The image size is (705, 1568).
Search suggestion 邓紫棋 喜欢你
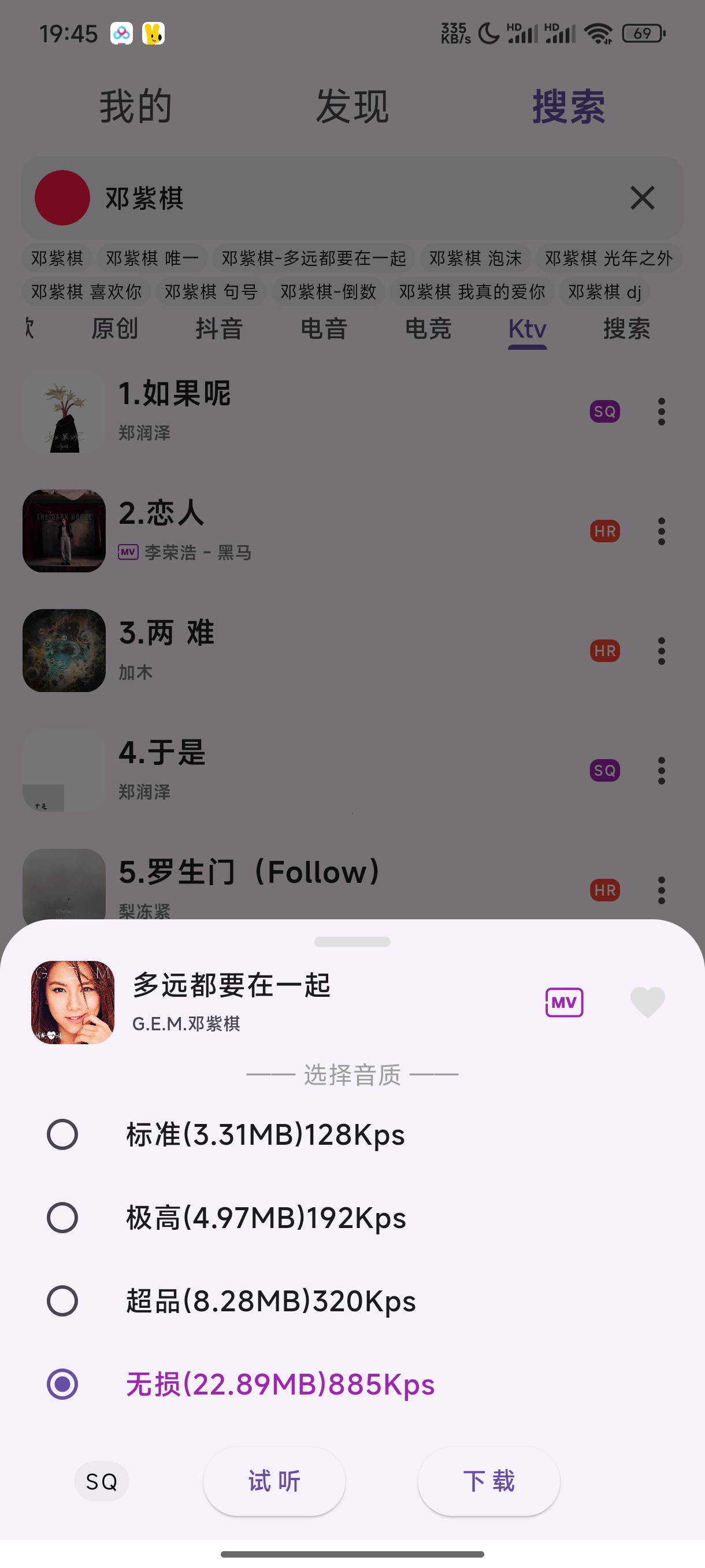point(86,291)
